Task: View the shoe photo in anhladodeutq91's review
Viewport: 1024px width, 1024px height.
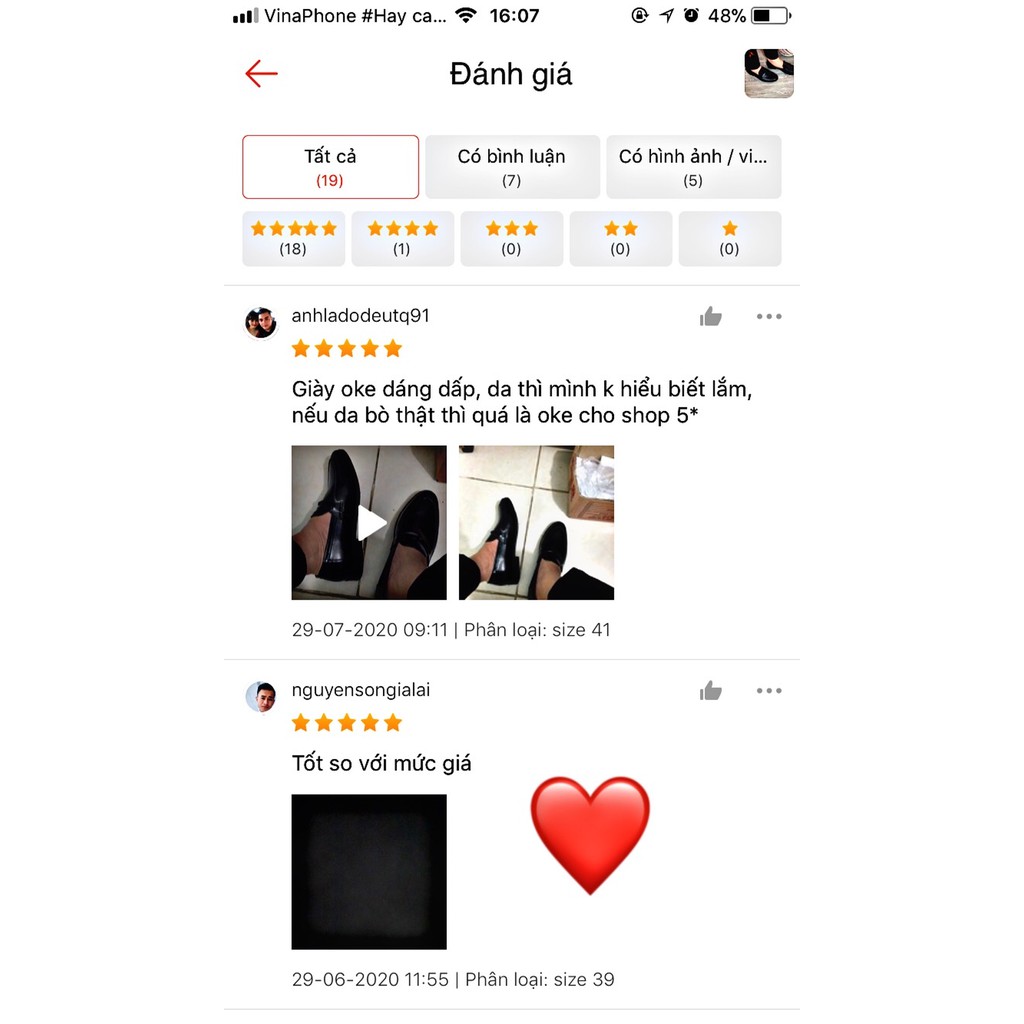Action: click(536, 522)
